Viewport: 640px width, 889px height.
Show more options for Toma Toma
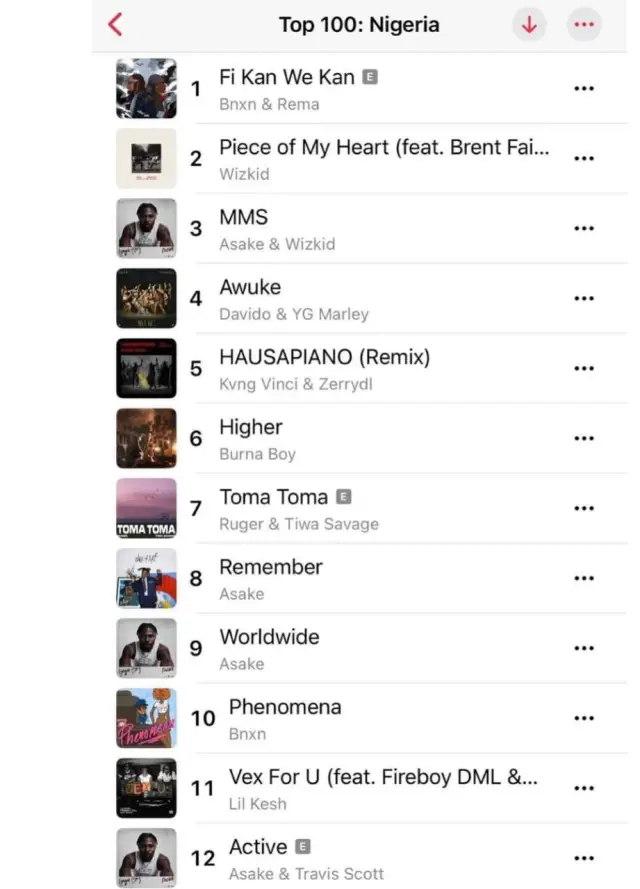pyautogui.click(x=584, y=508)
